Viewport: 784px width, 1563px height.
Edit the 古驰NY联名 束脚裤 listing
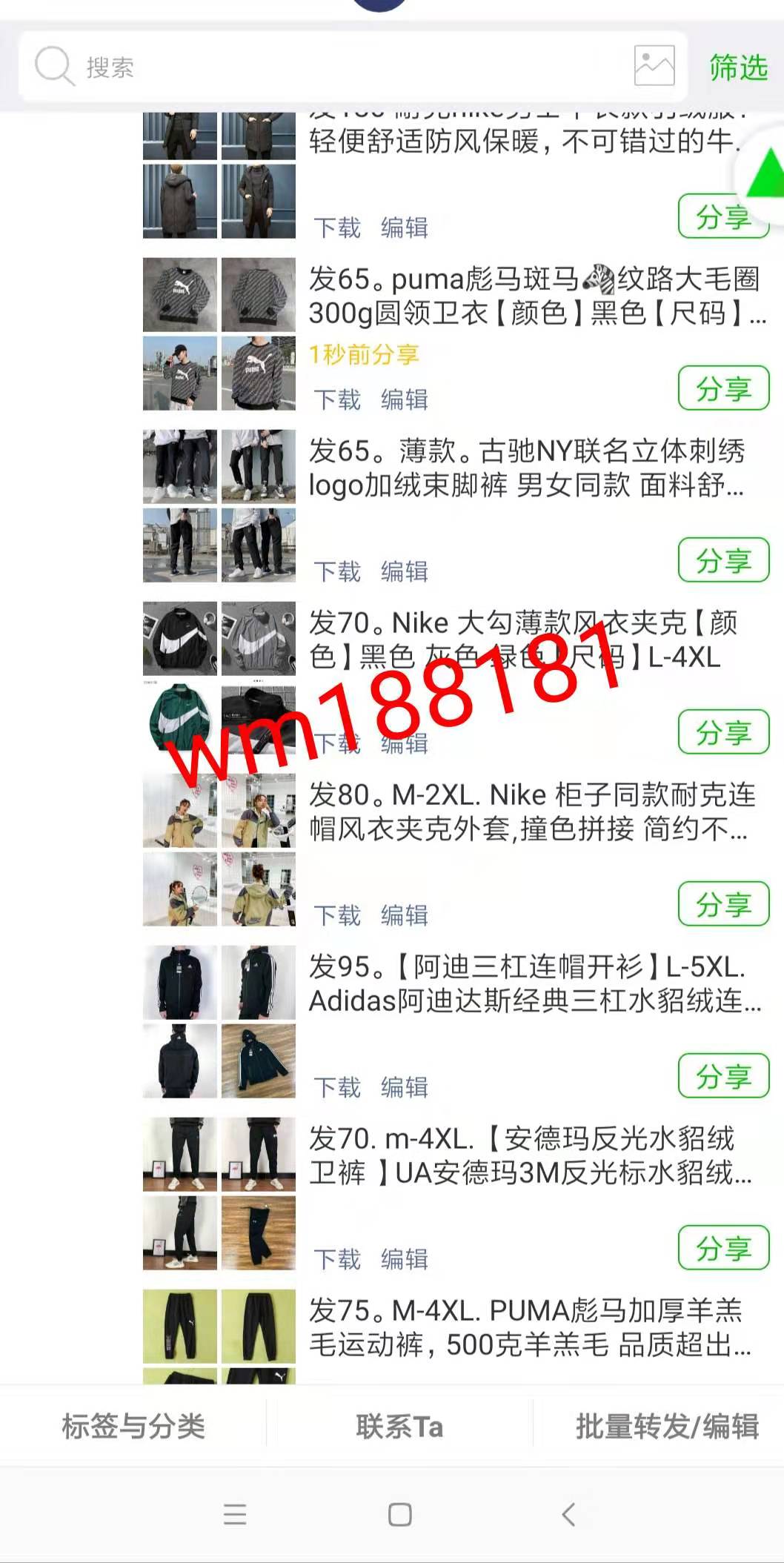(x=405, y=571)
